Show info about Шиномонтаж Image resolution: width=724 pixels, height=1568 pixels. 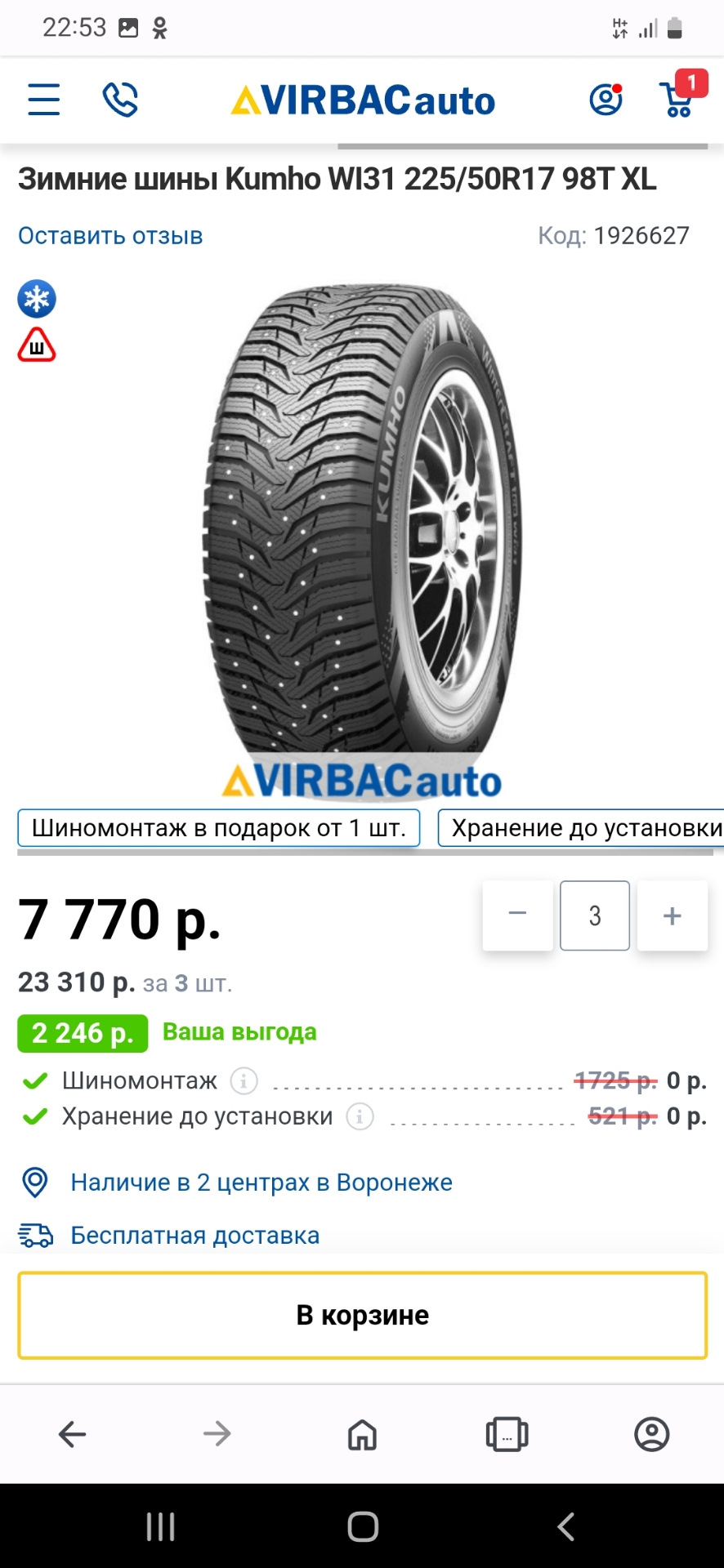244,1080
